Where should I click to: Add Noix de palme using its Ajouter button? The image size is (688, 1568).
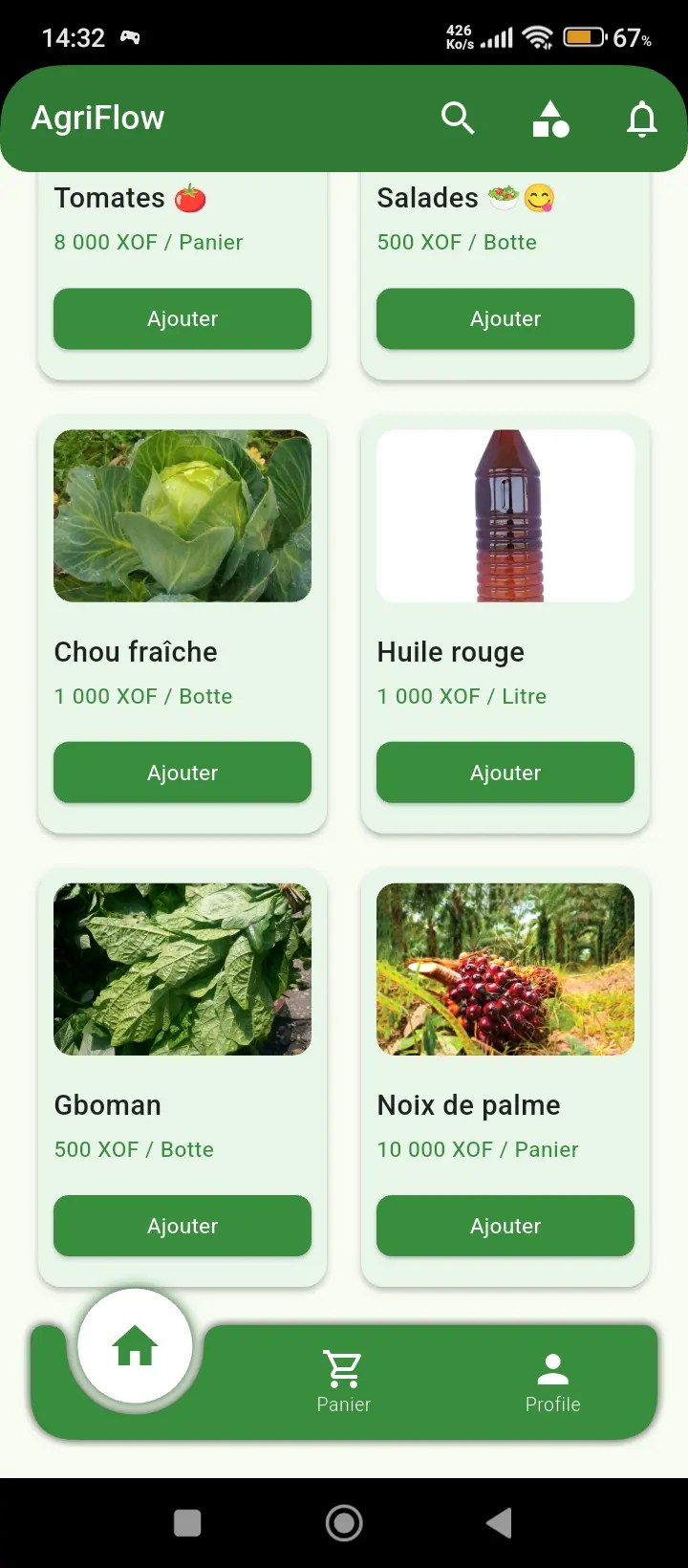point(505,1226)
